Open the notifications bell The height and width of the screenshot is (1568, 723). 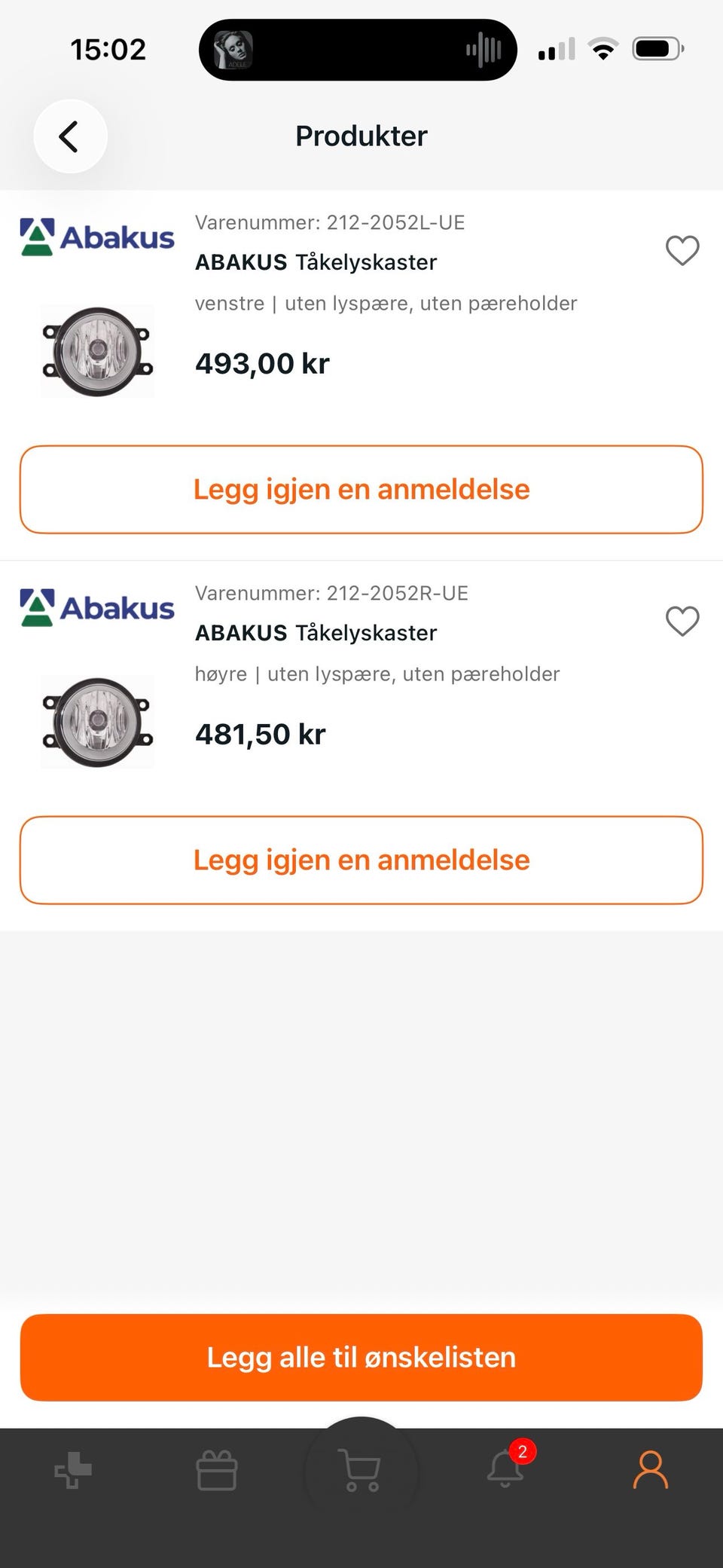(506, 1469)
